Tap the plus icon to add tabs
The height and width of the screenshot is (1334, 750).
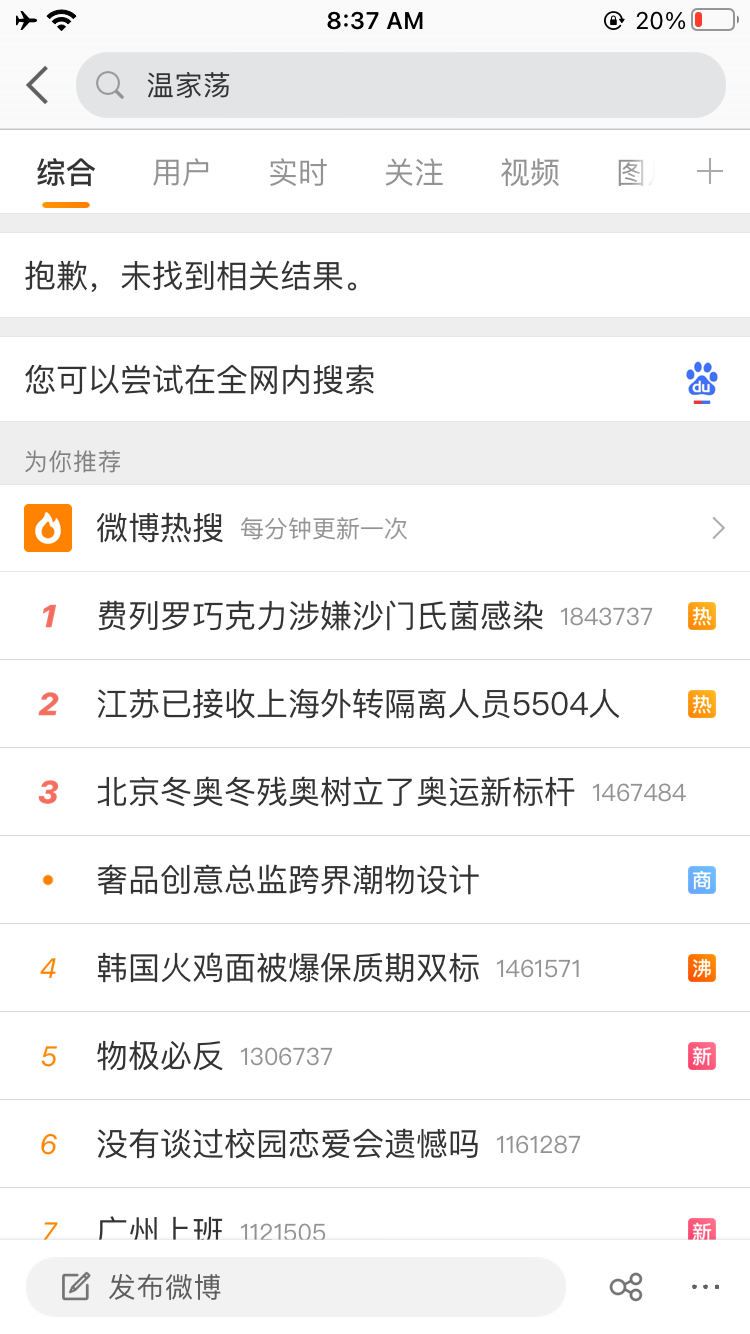[x=710, y=172]
